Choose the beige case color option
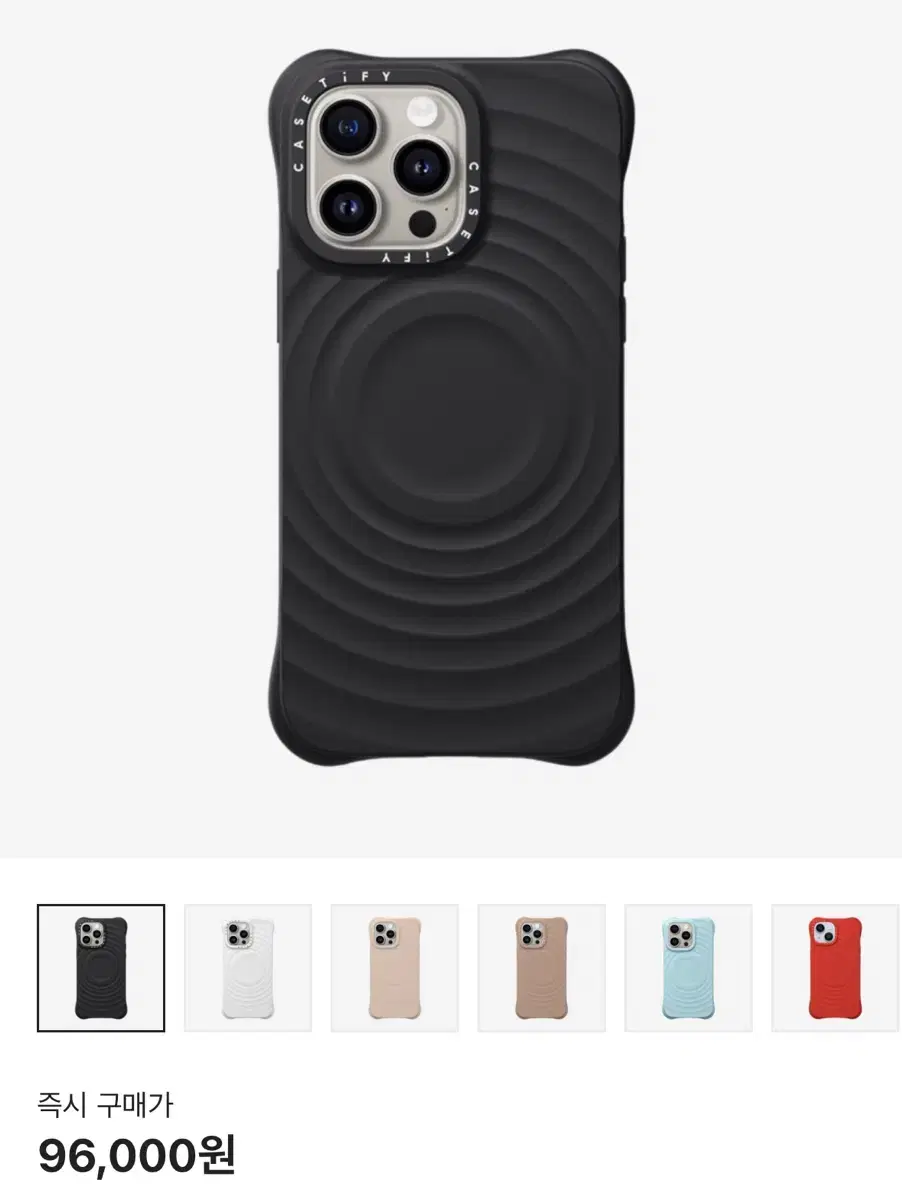 click(392, 967)
